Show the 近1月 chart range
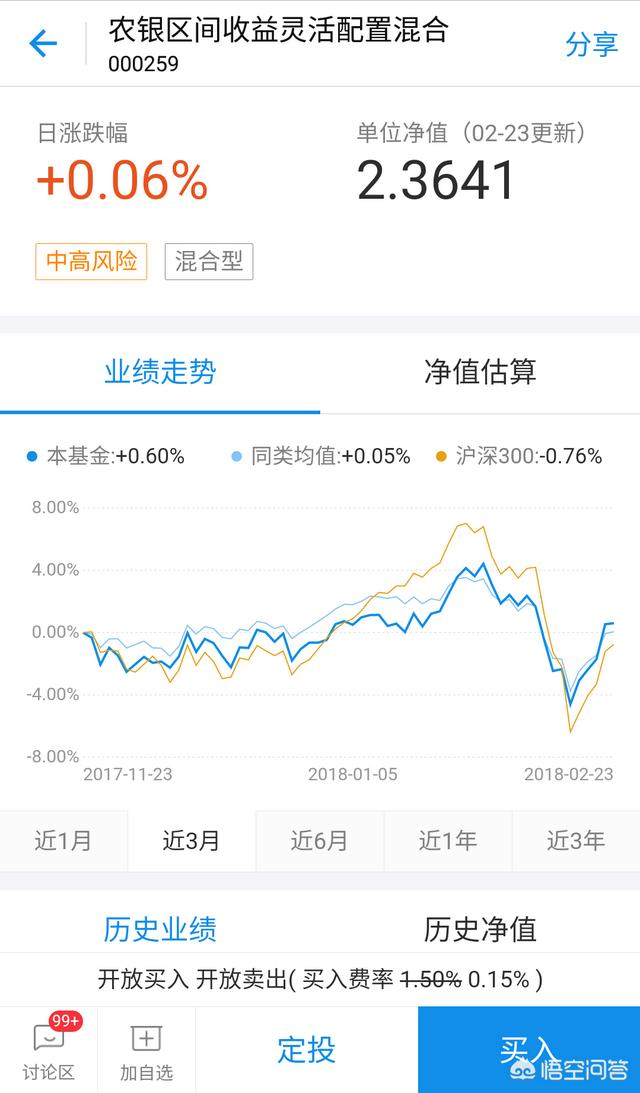 click(63, 841)
